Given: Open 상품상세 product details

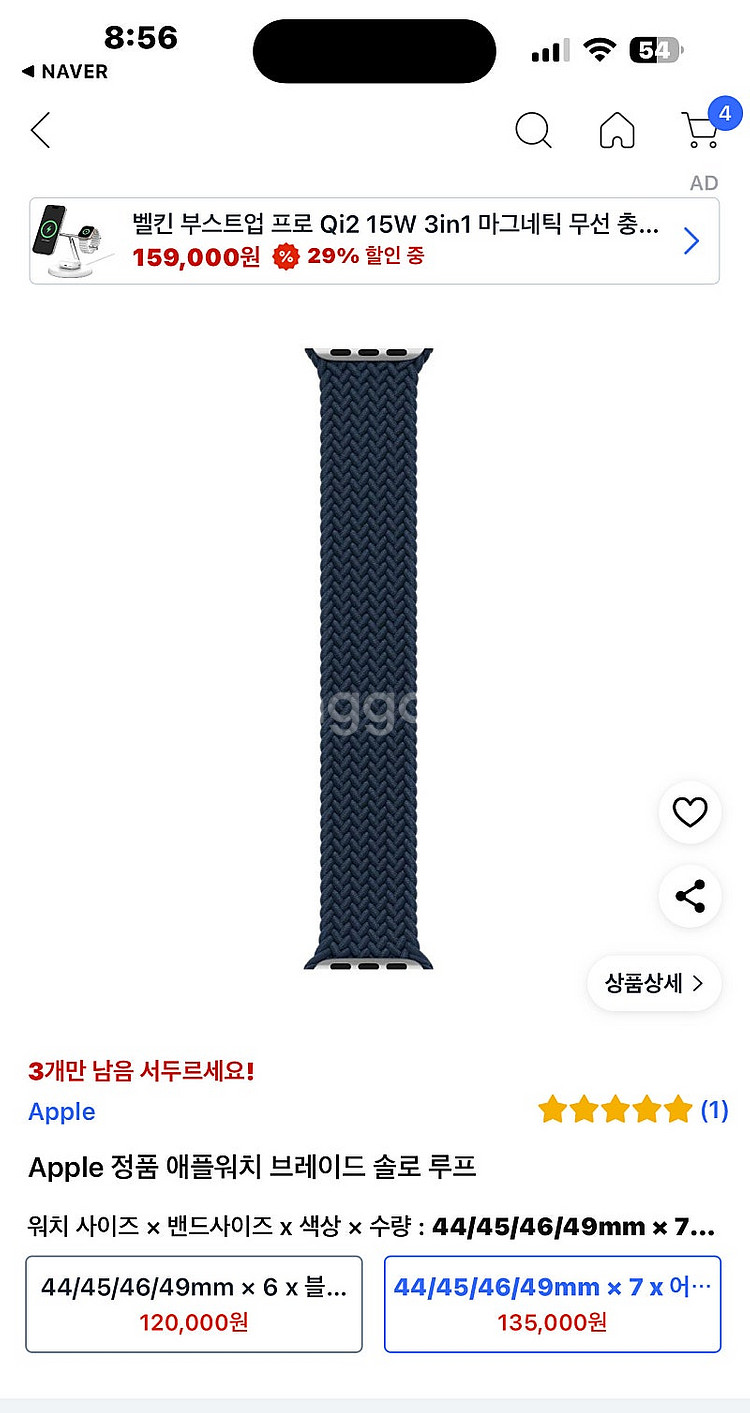Looking at the screenshot, I should coord(654,983).
